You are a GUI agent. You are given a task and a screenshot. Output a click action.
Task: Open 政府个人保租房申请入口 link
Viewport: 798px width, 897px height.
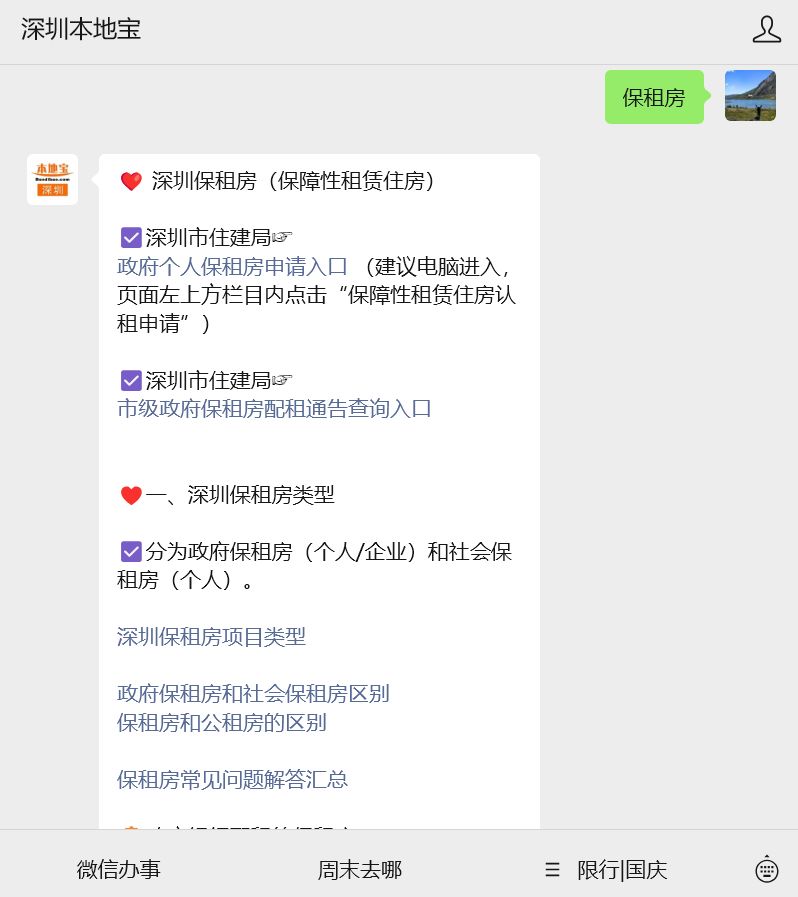(x=232, y=266)
